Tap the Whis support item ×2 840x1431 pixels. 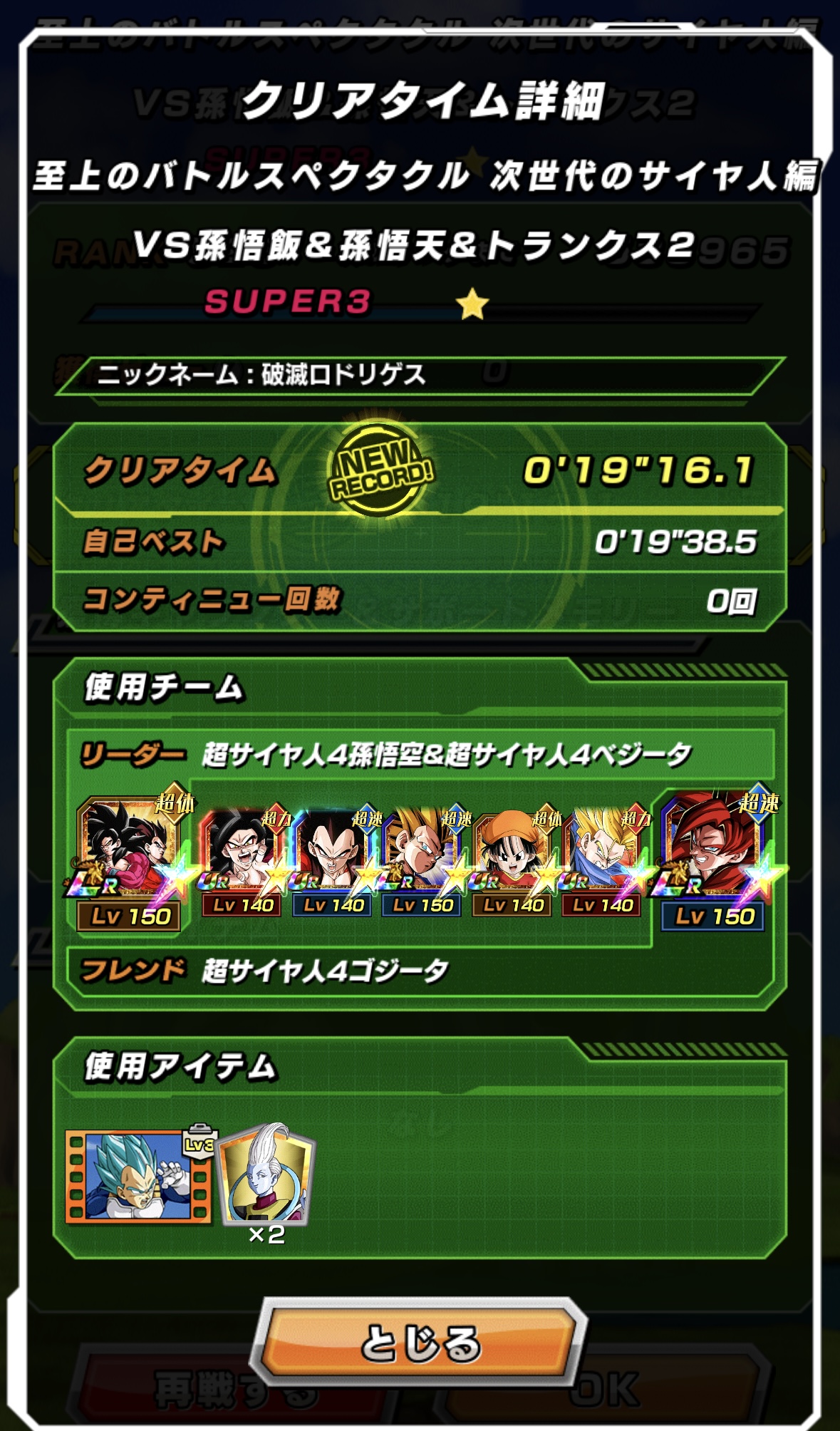266,1177
